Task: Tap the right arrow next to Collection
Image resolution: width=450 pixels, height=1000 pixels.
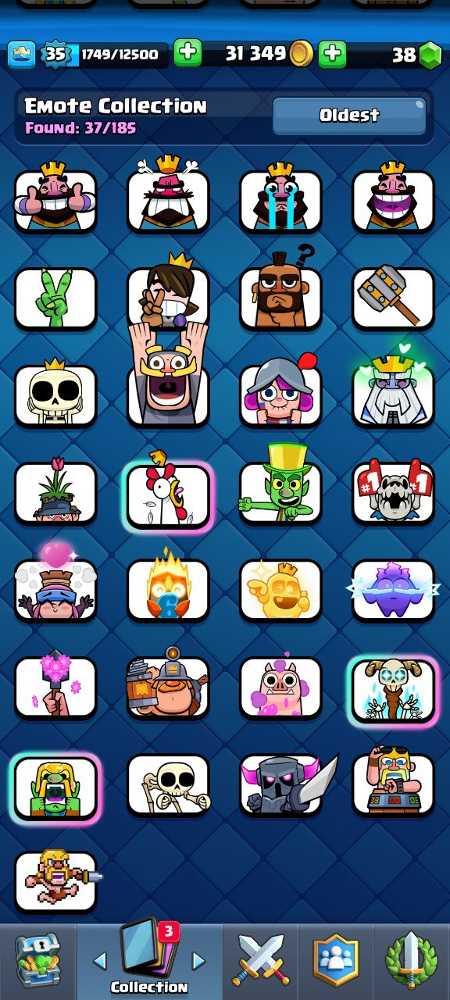Action: pos(199,960)
